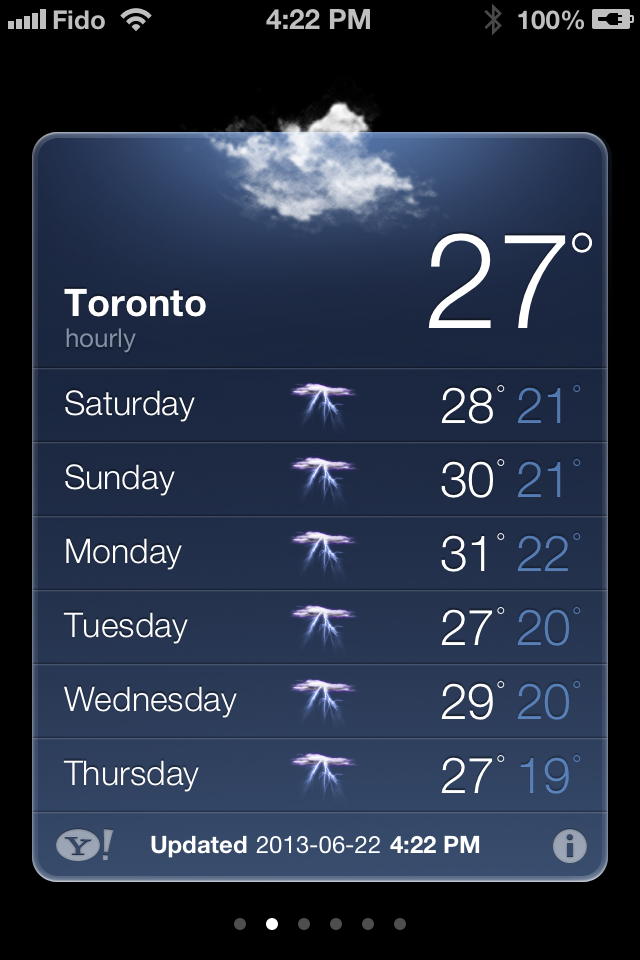640x960 pixels.
Task: Open Yahoo! weather via the Y! icon
Action: coord(84,846)
